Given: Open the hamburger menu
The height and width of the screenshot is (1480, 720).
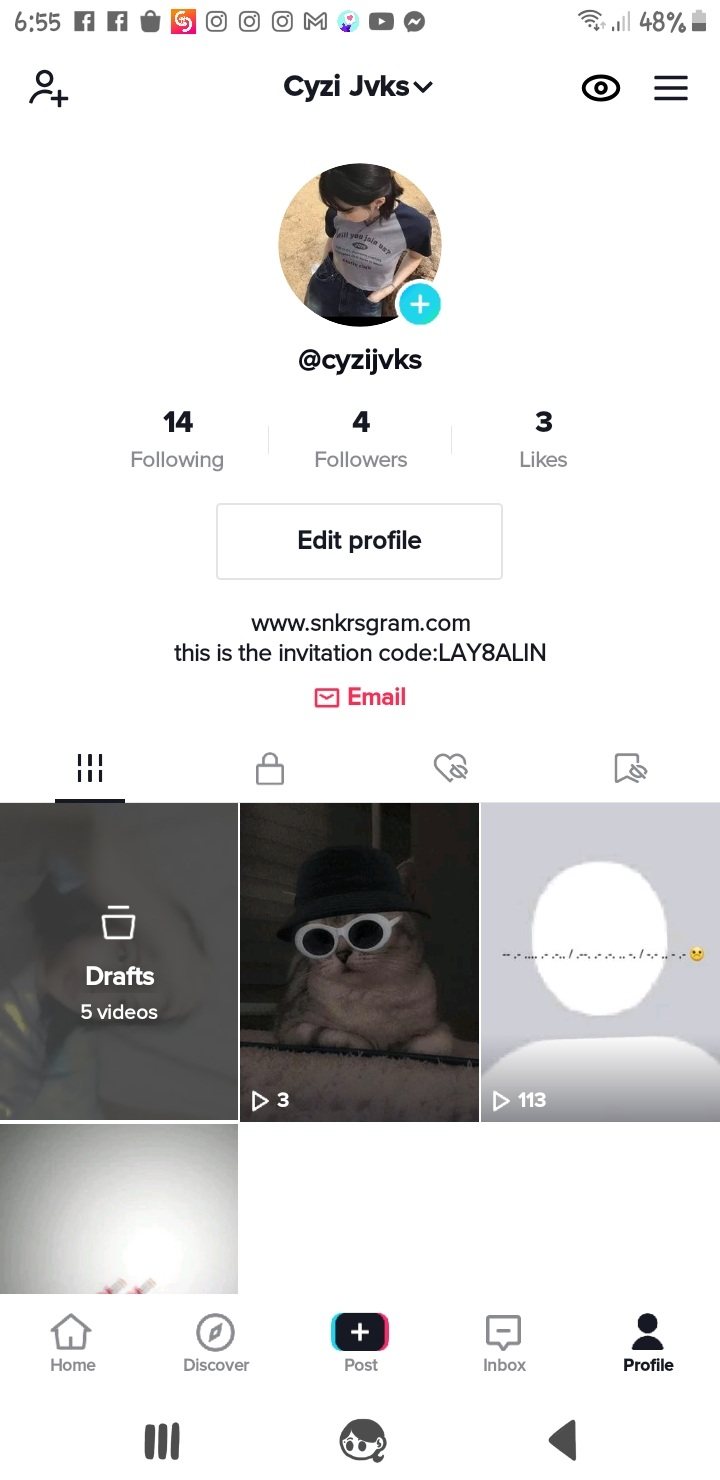Looking at the screenshot, I should tap(671, 89).
